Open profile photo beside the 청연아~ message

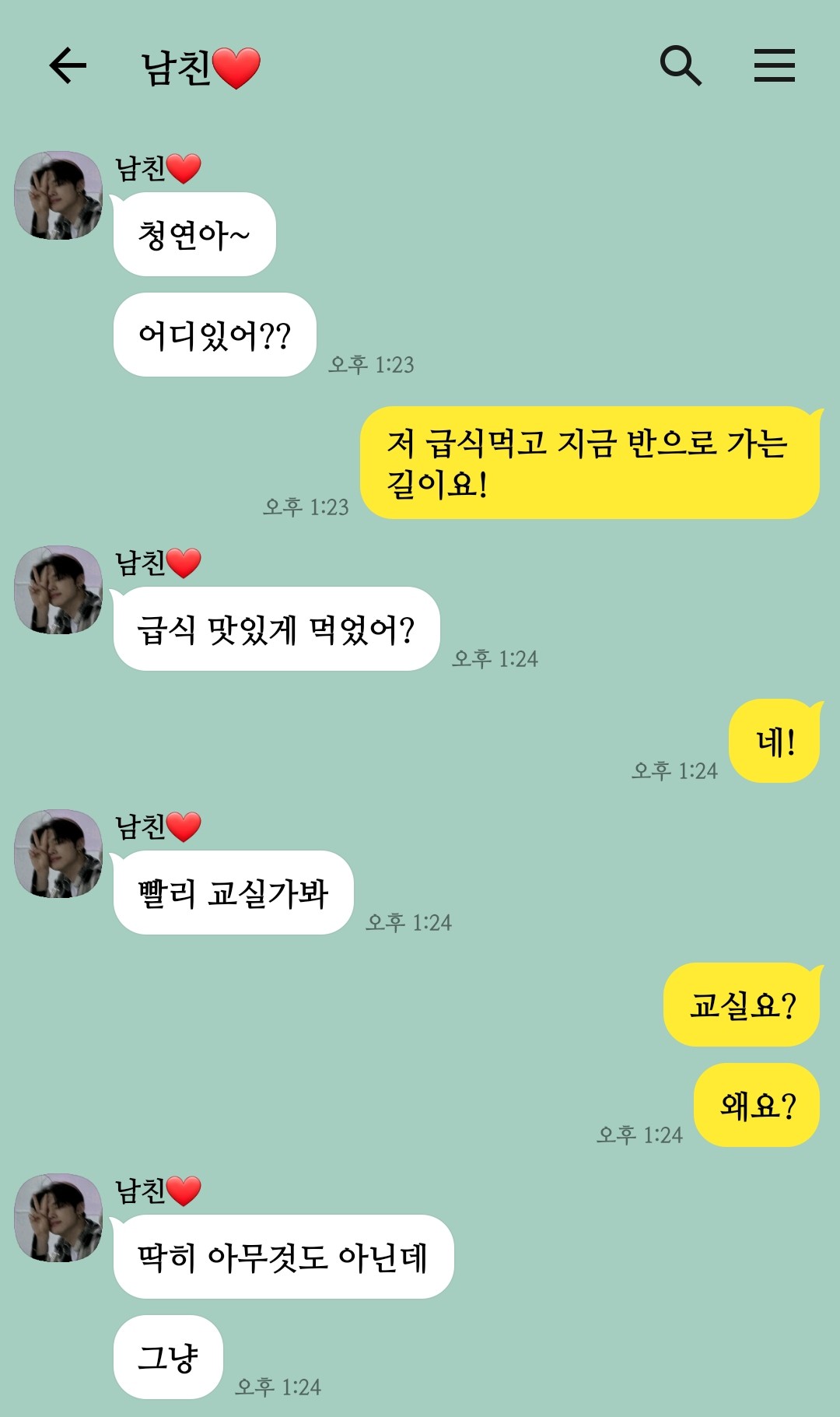[x=58, y=195]
